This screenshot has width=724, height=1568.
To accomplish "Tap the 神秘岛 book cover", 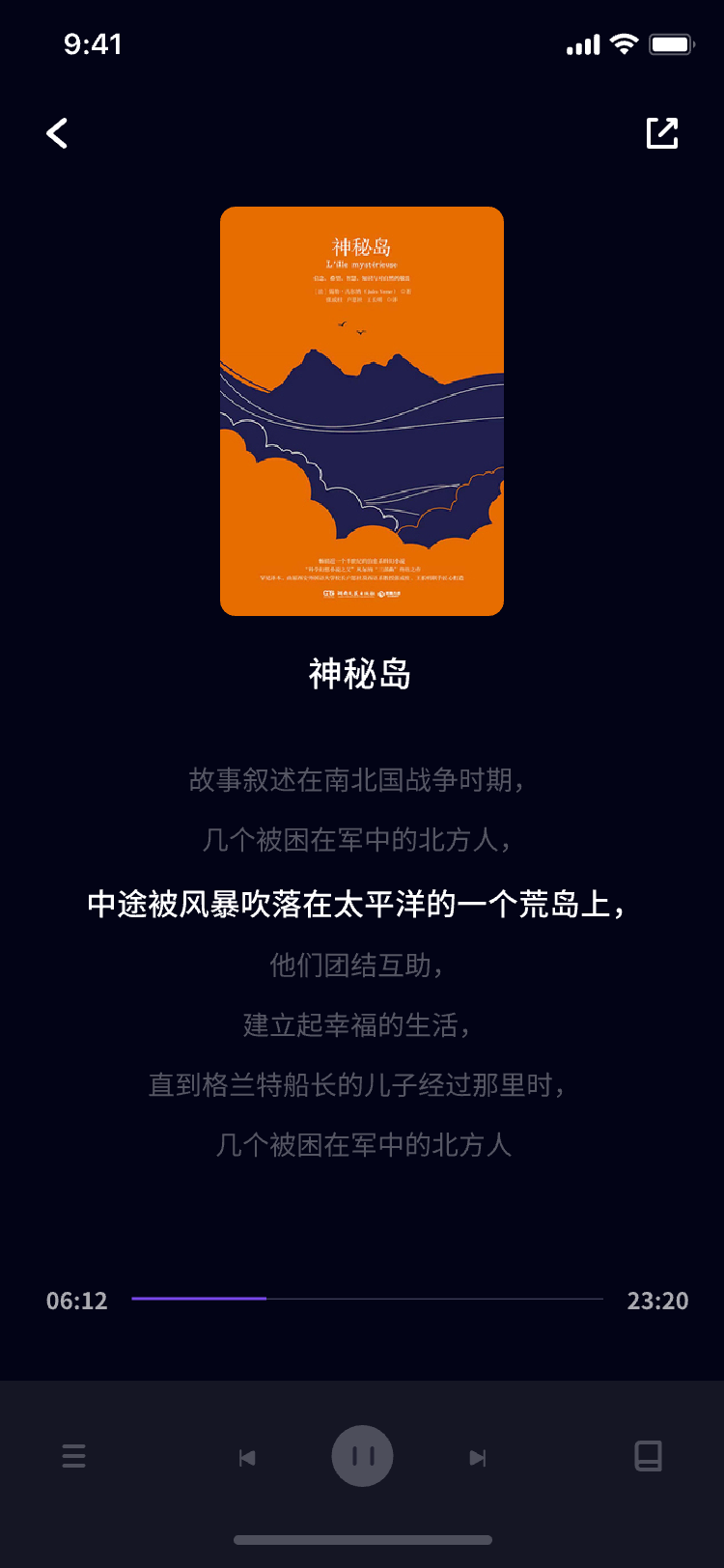I will [362, 411].
